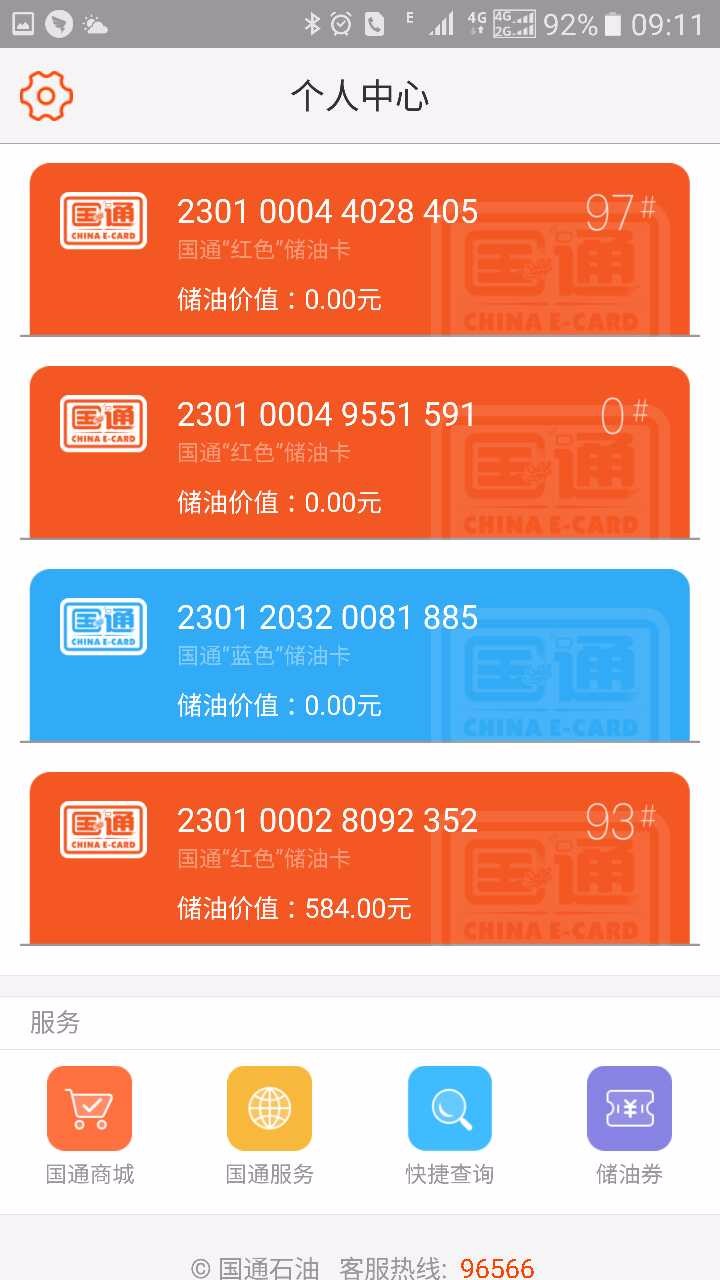The height and width of the screenshot is (1280, 720).
Task: Open blue card 2301 2032 0081 885
Action: tap(360, 655)
